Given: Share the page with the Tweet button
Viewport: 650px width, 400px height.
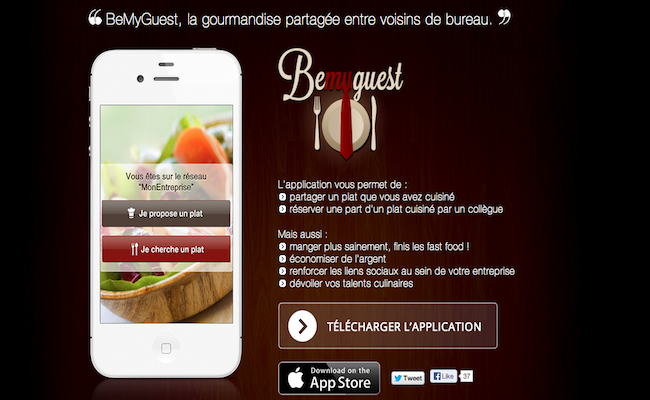Looking at the screenshot, I should [408, 378].
